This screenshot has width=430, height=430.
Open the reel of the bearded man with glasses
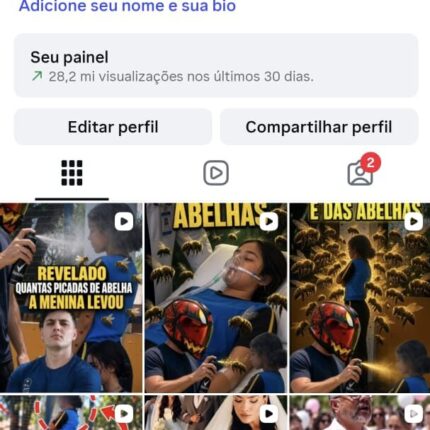(360, 413)
